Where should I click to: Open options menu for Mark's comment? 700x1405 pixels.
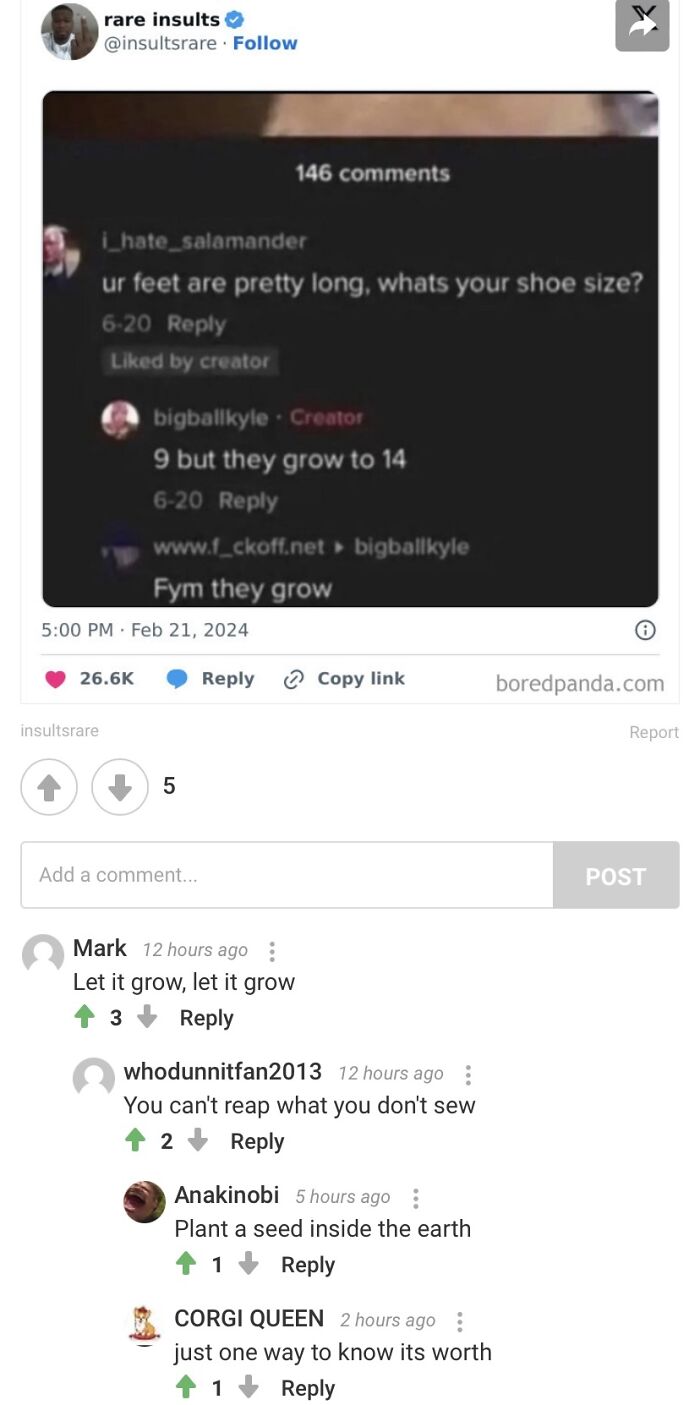click(x=272, y=951)
